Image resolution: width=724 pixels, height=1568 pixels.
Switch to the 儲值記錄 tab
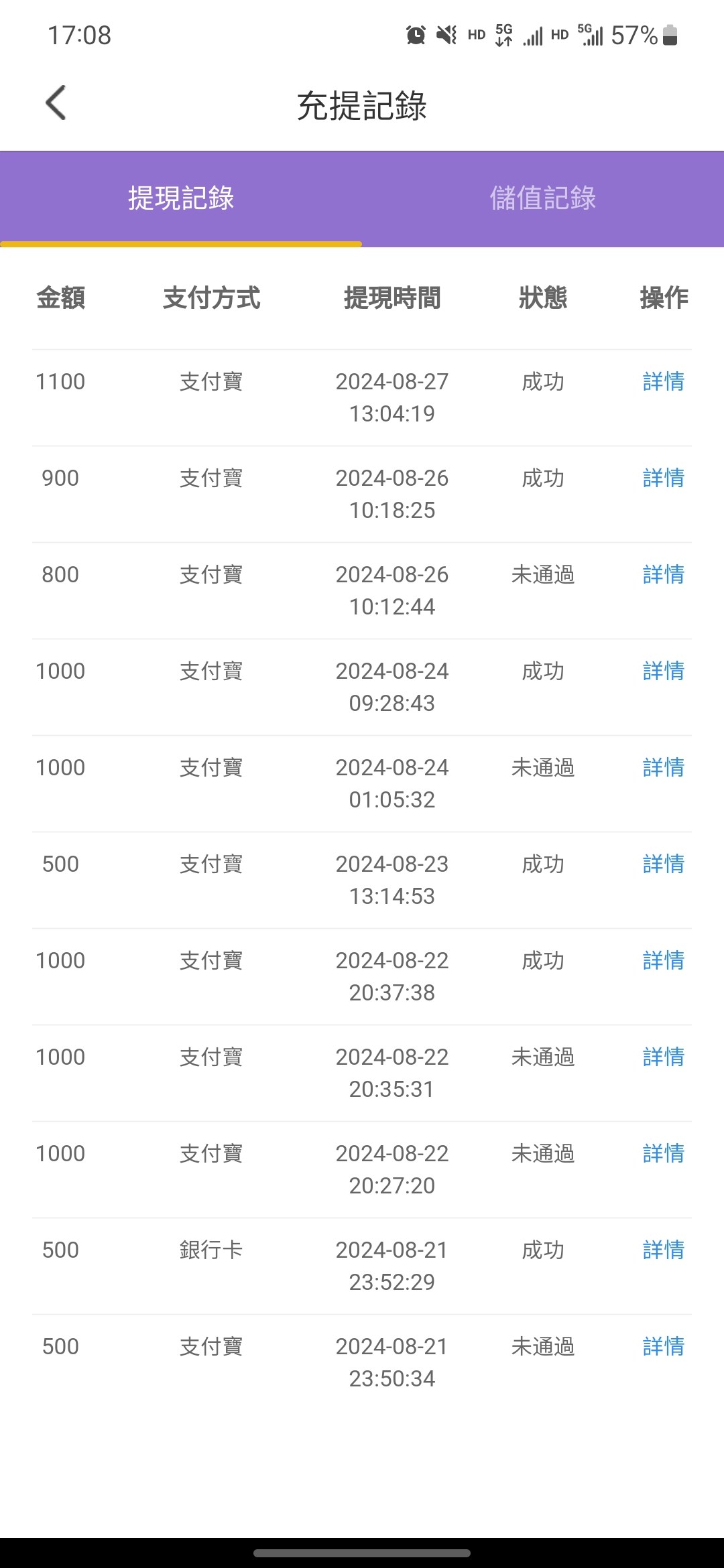543,198
